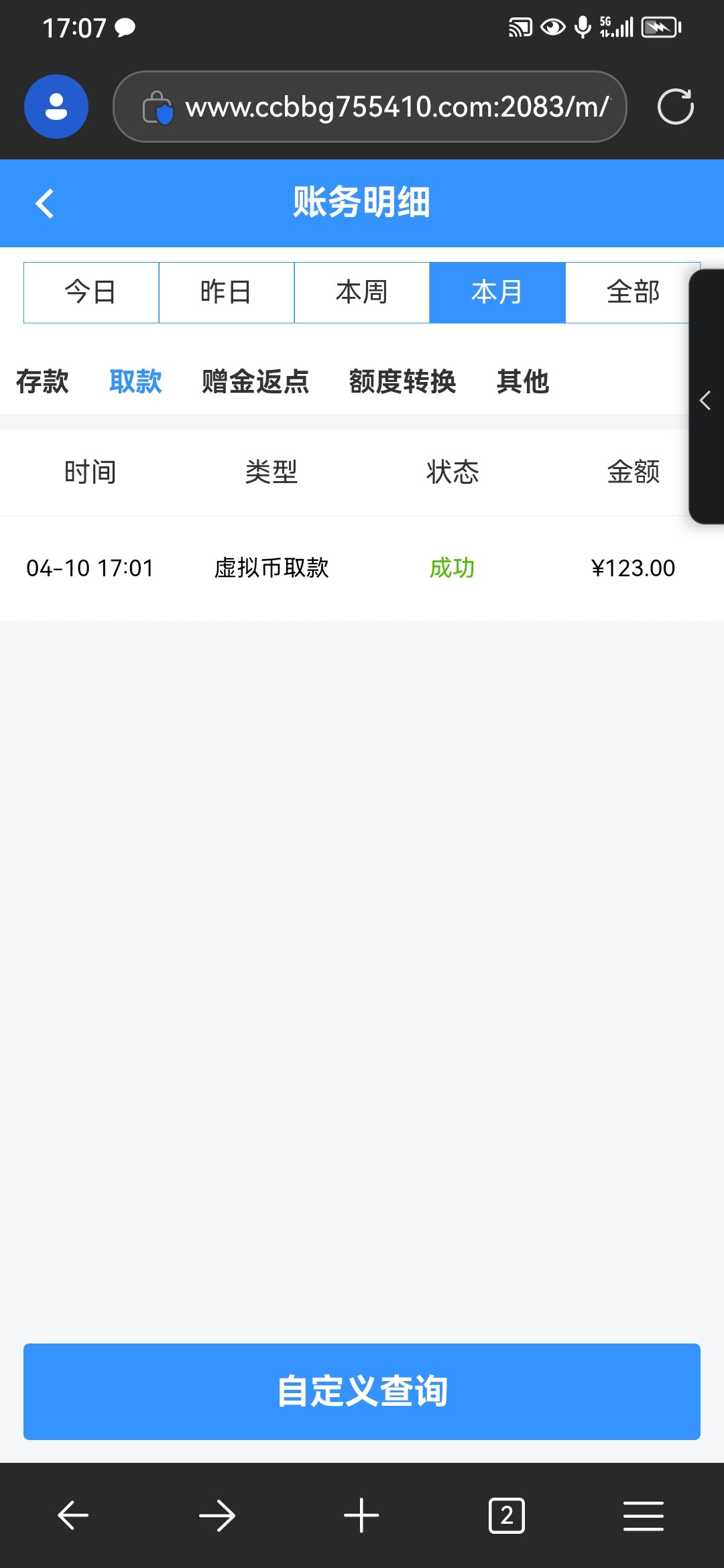Open the browser profile avatar

56,107
